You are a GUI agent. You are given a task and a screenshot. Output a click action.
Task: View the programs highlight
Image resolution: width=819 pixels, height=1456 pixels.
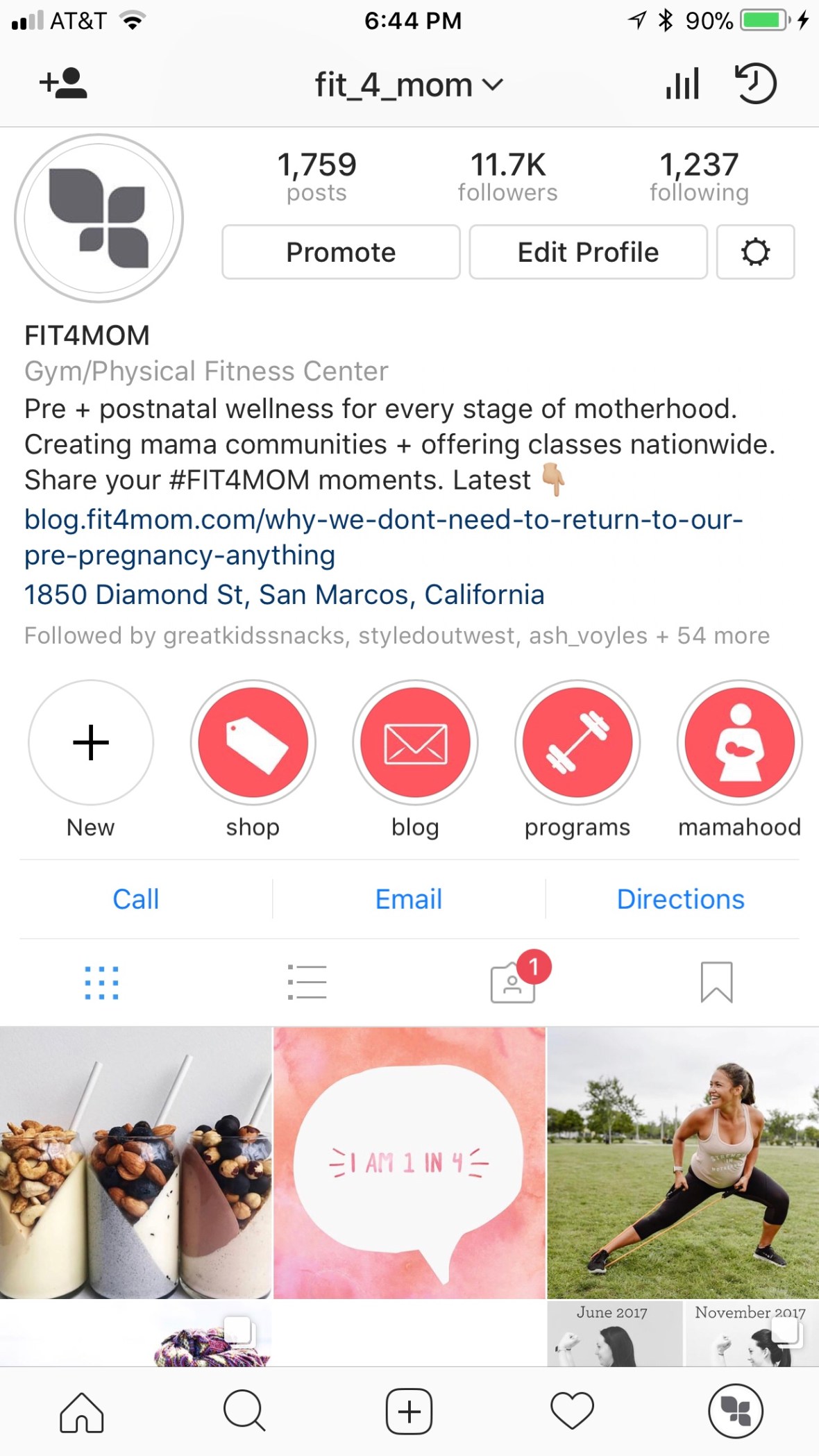point(577,743)
